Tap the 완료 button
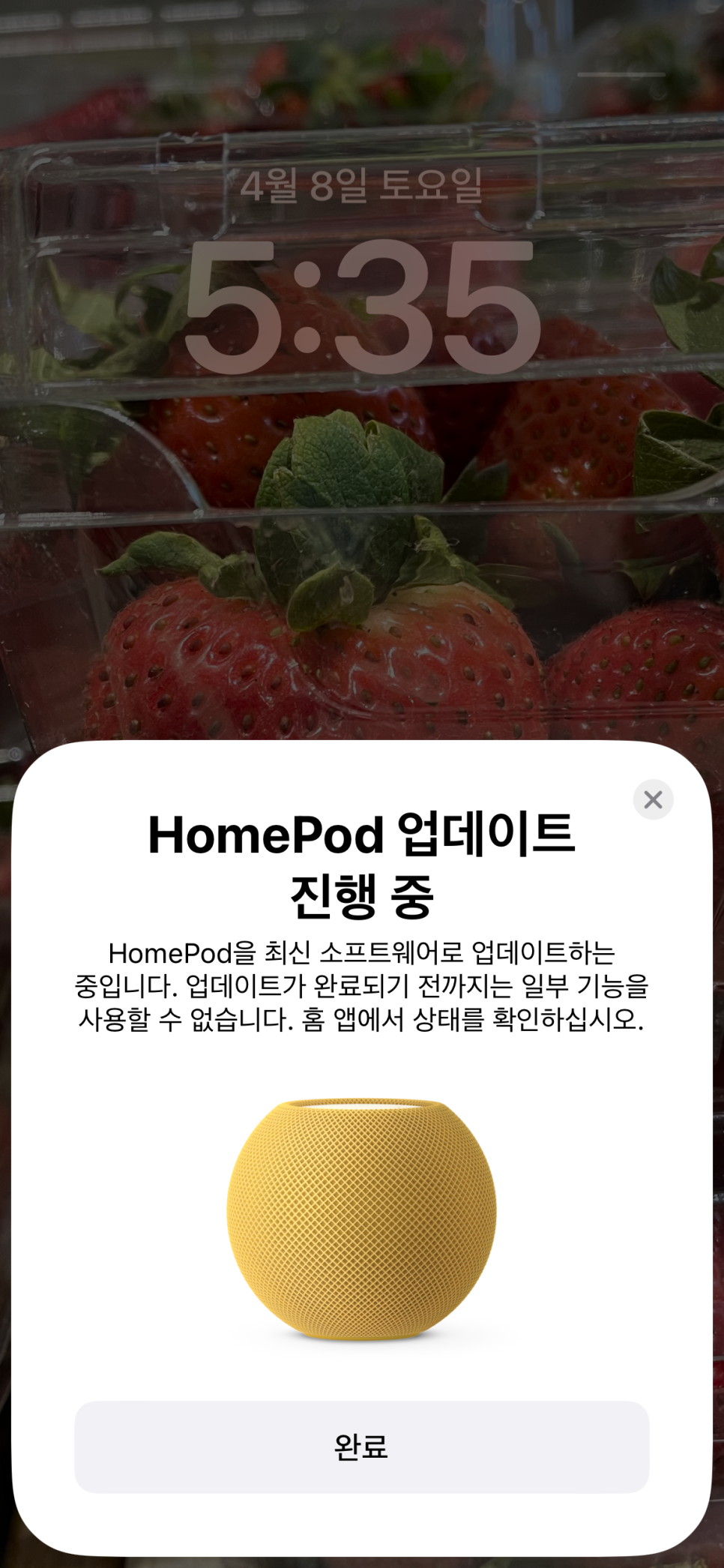This screenshot has height=1568, width=724. (361, 1447)
